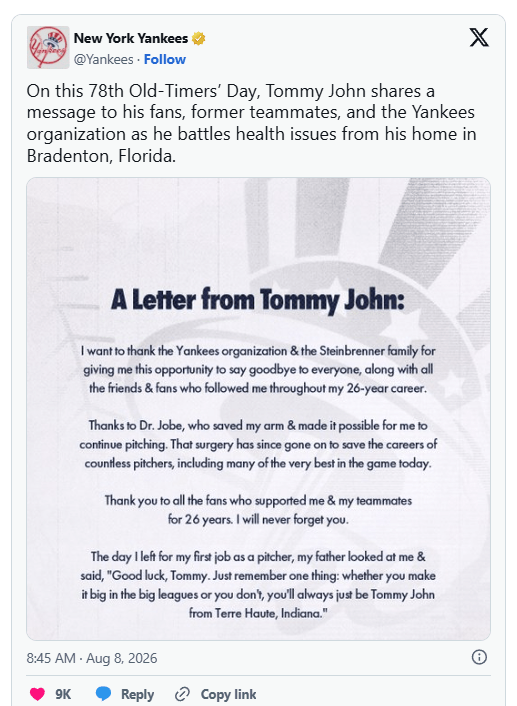
Task: Tap the New York Yankees name
Action: pyautogui.click(x=131, y=38)
